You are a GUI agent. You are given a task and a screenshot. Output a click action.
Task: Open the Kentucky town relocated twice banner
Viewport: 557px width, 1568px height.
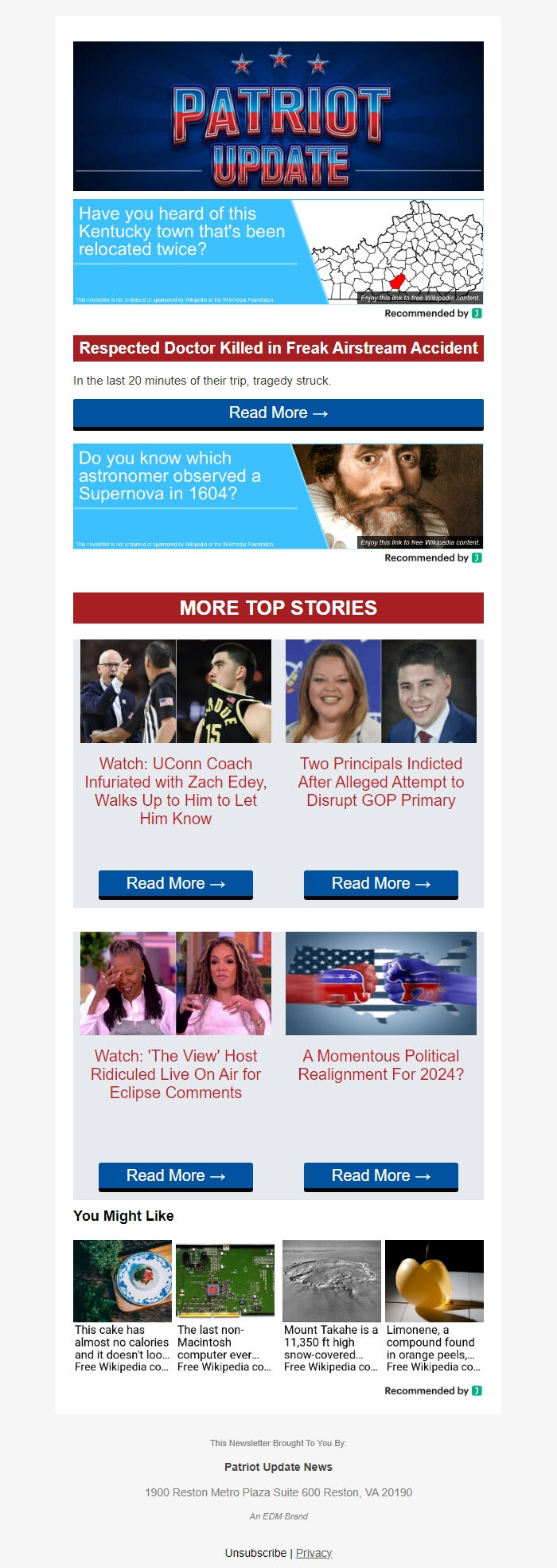pos(278,252)
